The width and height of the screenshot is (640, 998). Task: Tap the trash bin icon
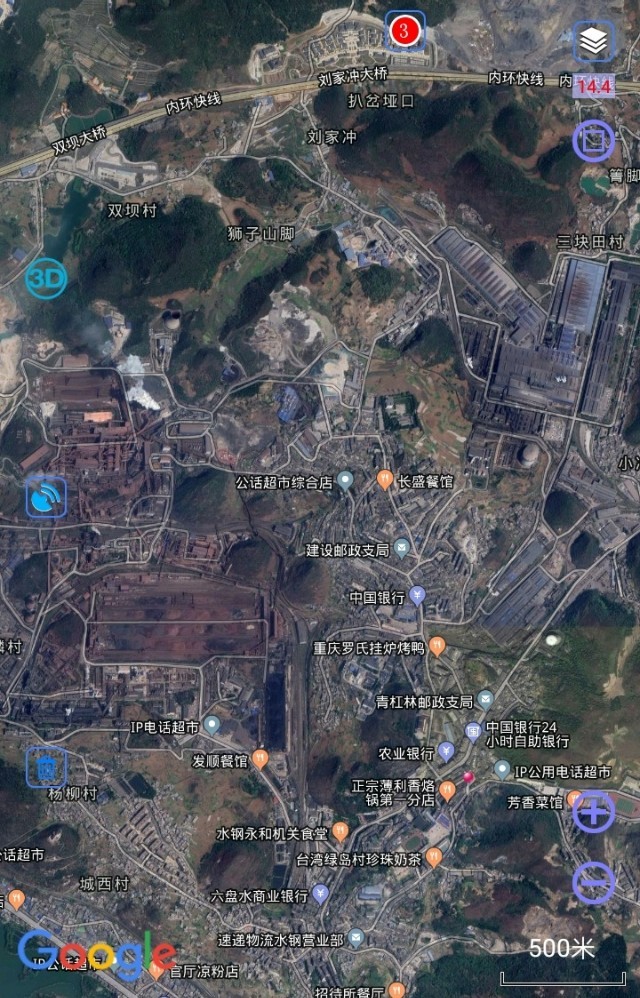46,767
